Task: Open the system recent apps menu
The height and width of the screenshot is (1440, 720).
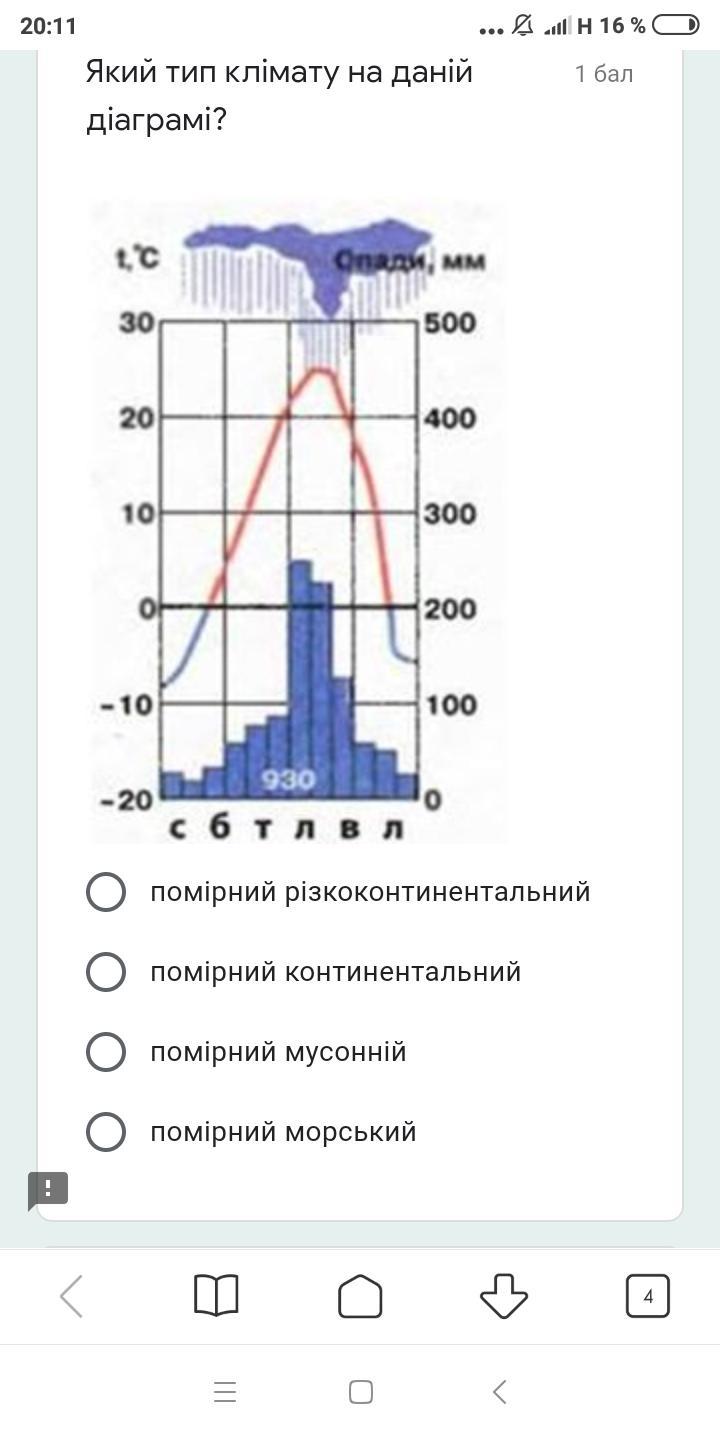Action: [x=225, y=1392]
